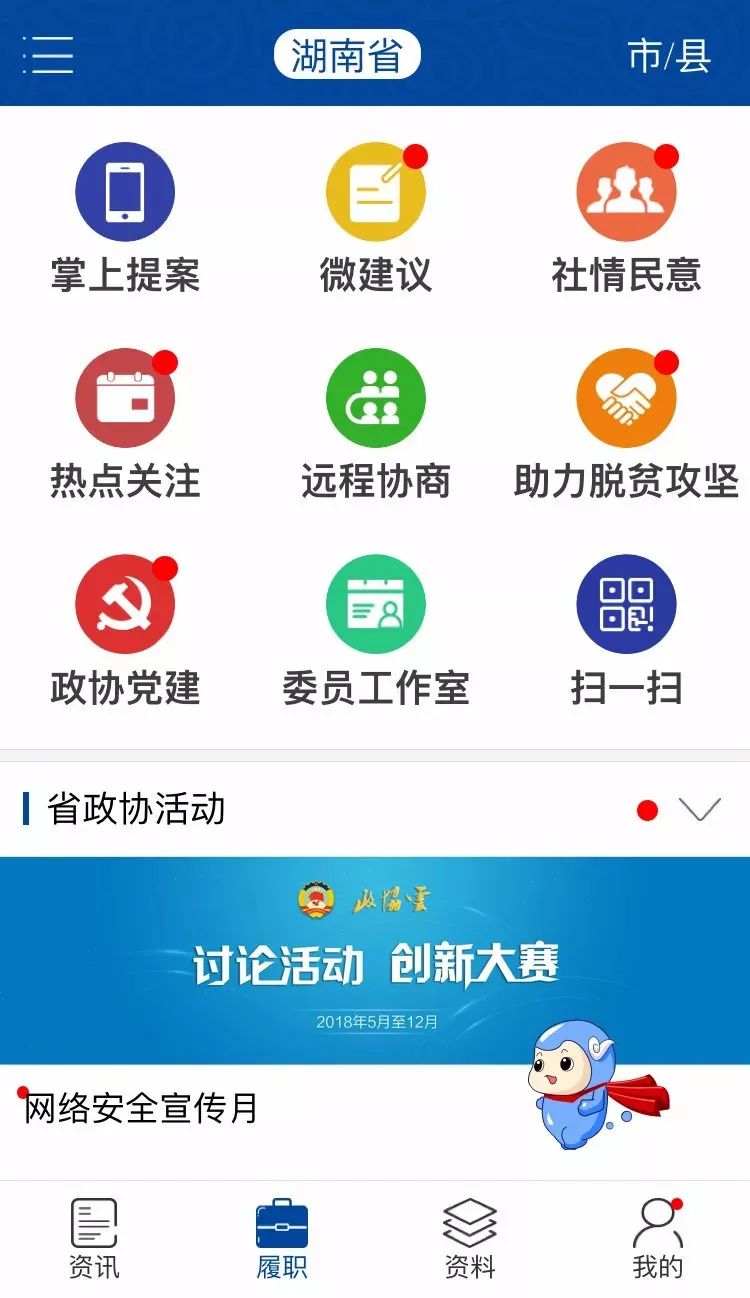The height and width of the screenshot is (1298, 750).
Task: Open 热点关注
Action: [125, 425]
